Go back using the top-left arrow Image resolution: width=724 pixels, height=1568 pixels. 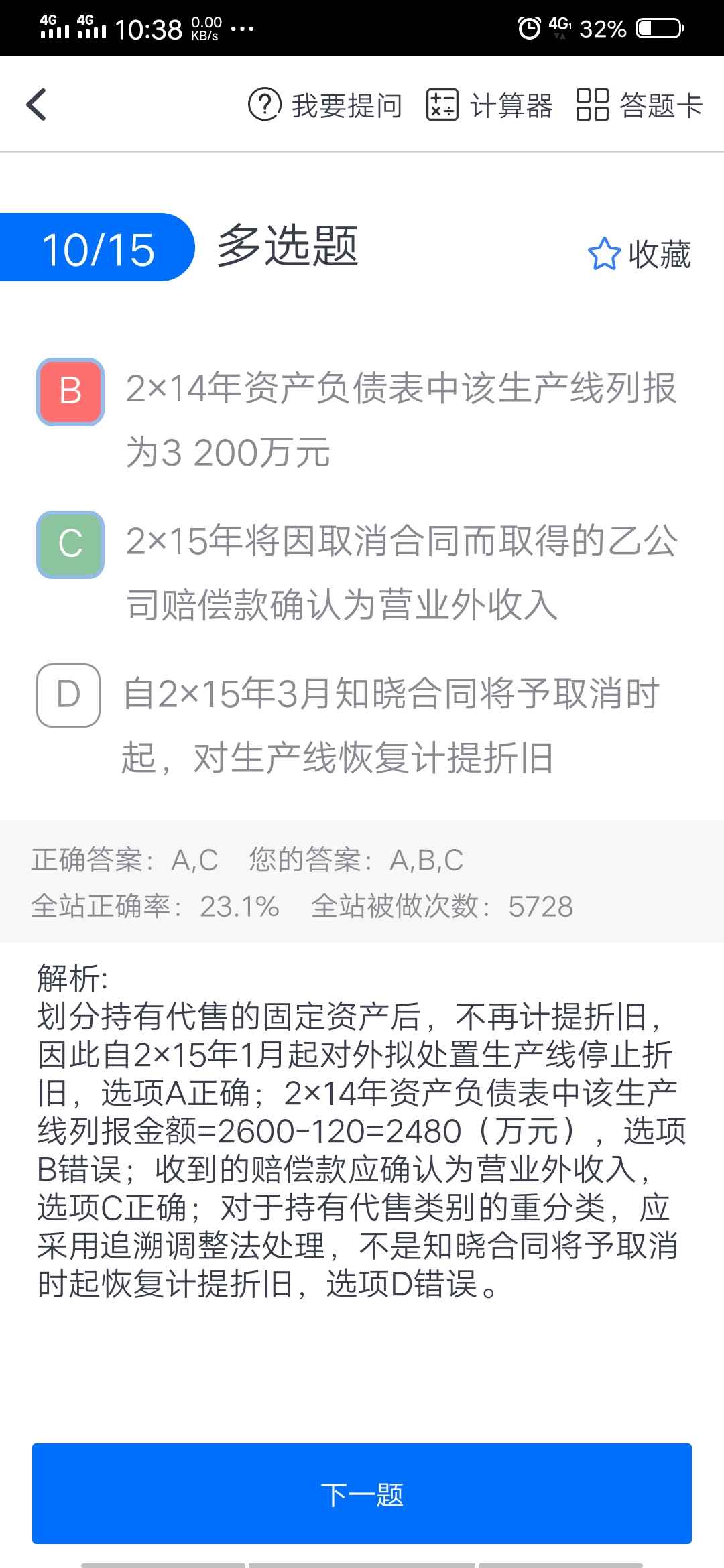point(37,105)
